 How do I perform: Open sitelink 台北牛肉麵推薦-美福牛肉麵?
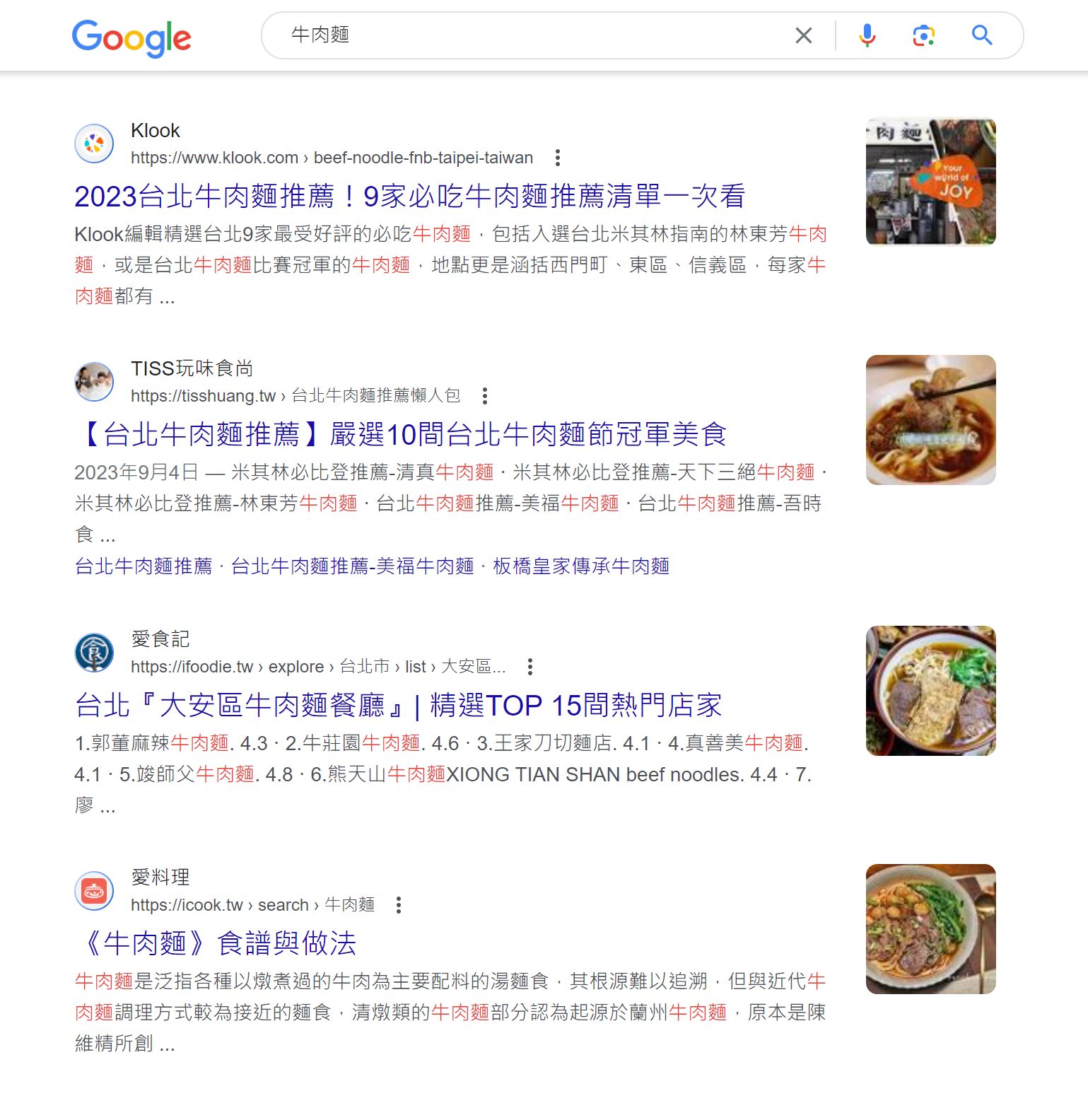click(x=352, y=566)
